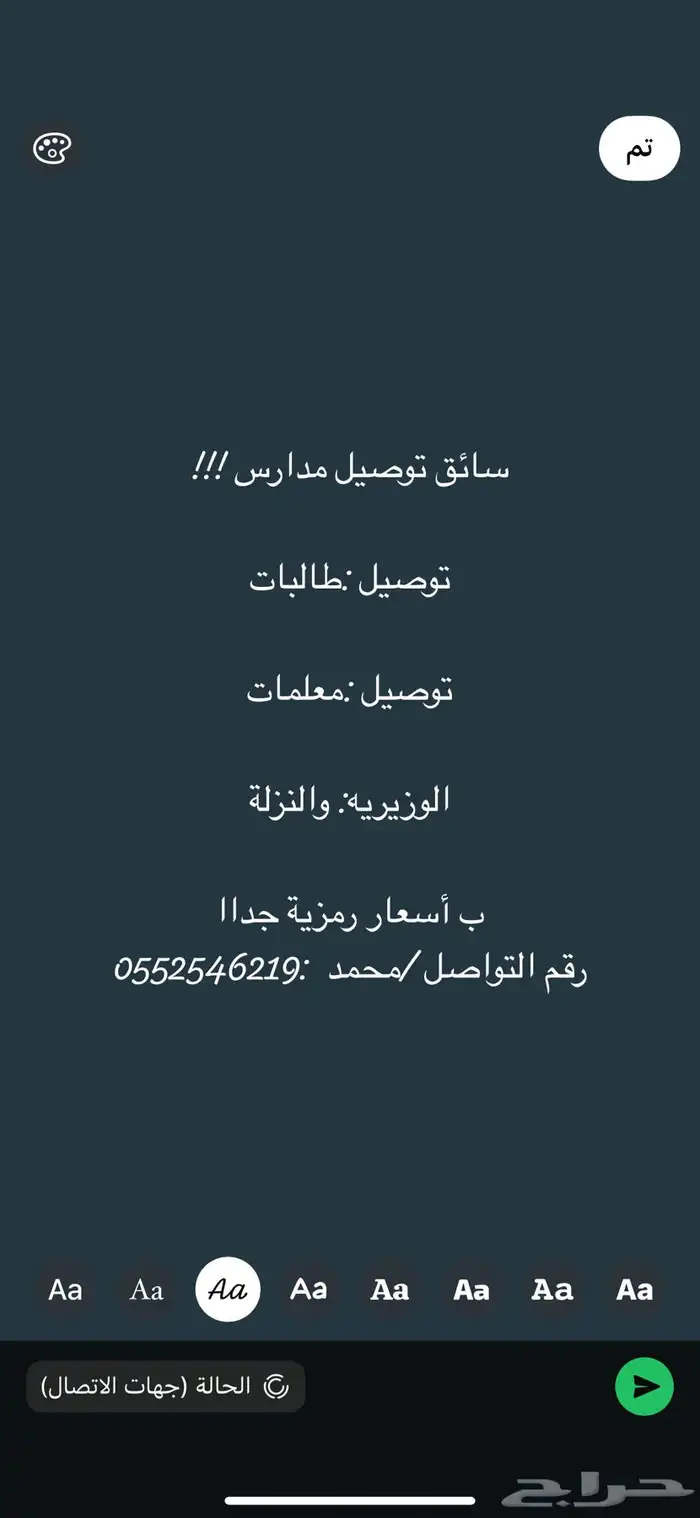Edit the status text about سائق توصيل مدارس
This screenshot has width=700, height=1518.
[350, 718]
